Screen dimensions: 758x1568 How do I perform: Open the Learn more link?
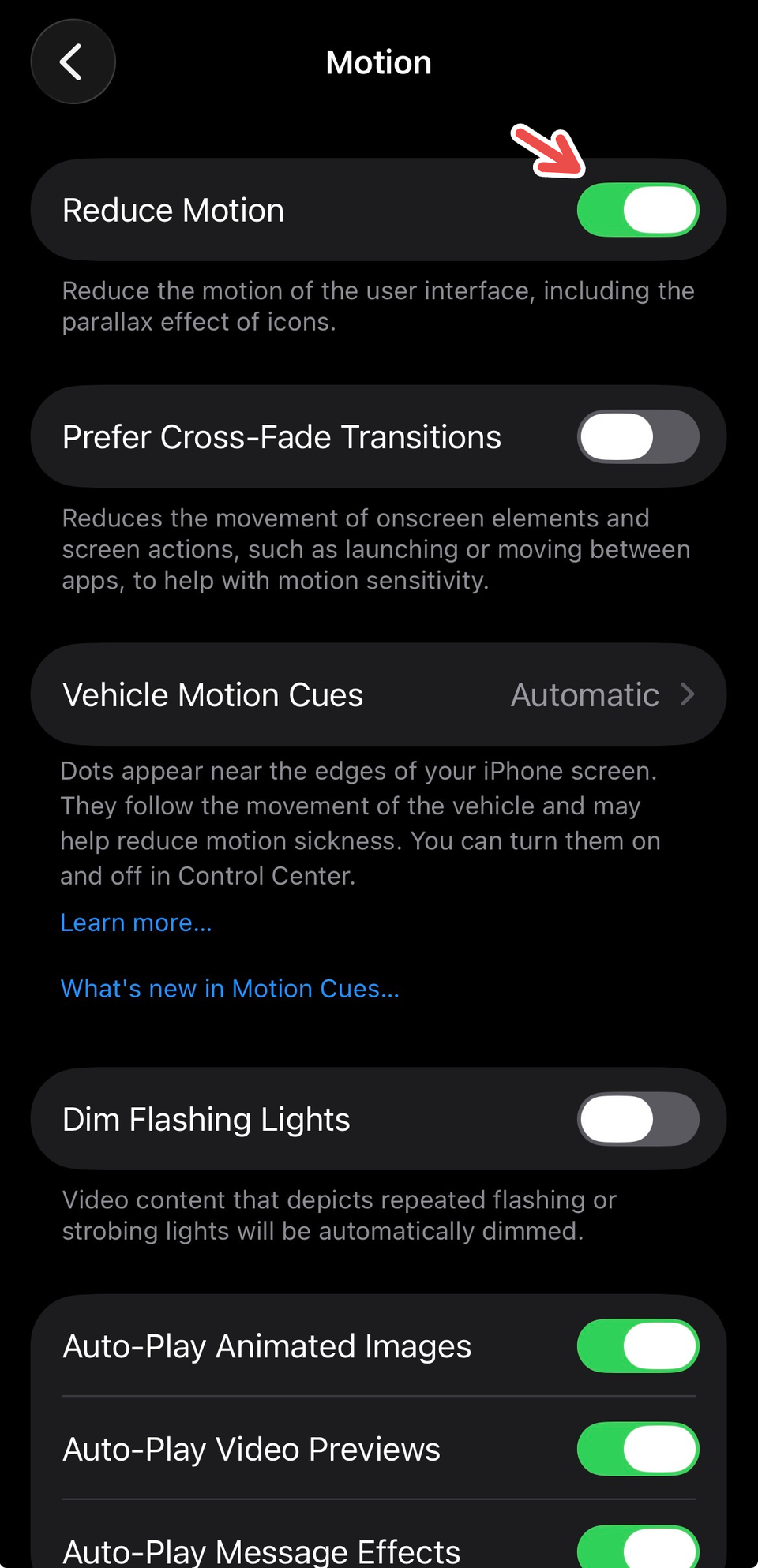point(135,922)
